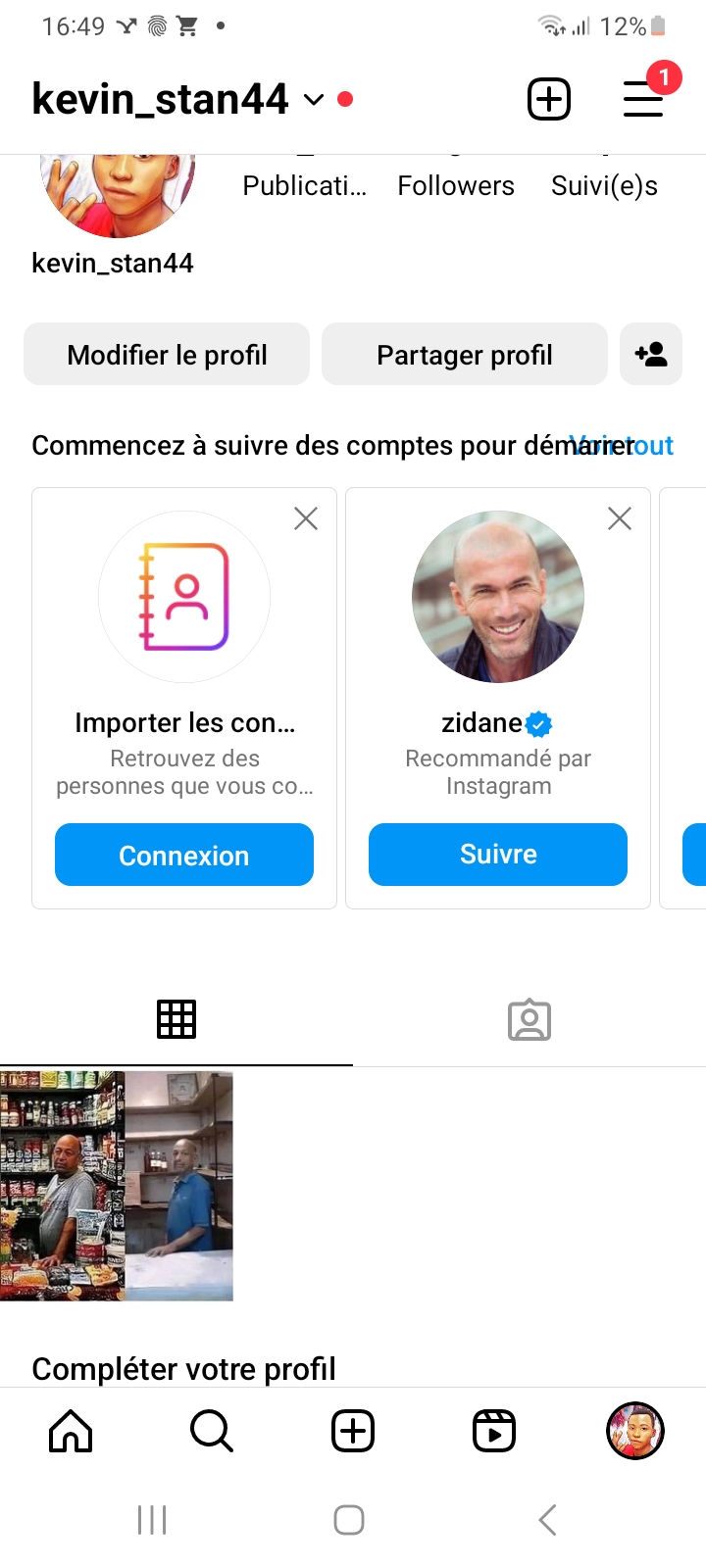Dismiss the Importer les contacts card
The height and width of the screenshot is (1568, 706).
pyautogui.click(x=306, y=518)
